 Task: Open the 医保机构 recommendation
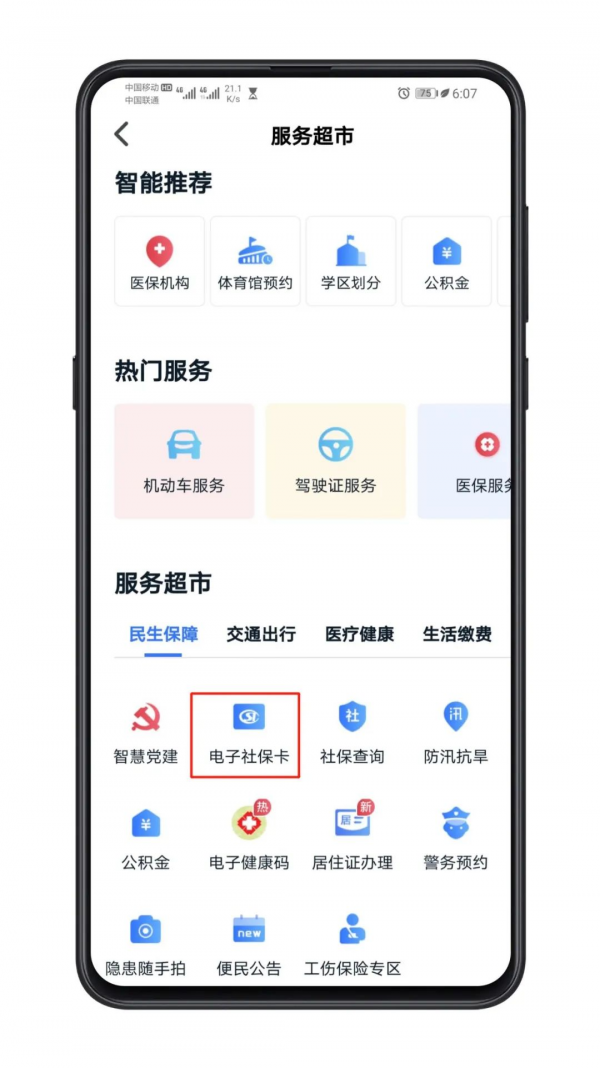click(x=159, y=261)
